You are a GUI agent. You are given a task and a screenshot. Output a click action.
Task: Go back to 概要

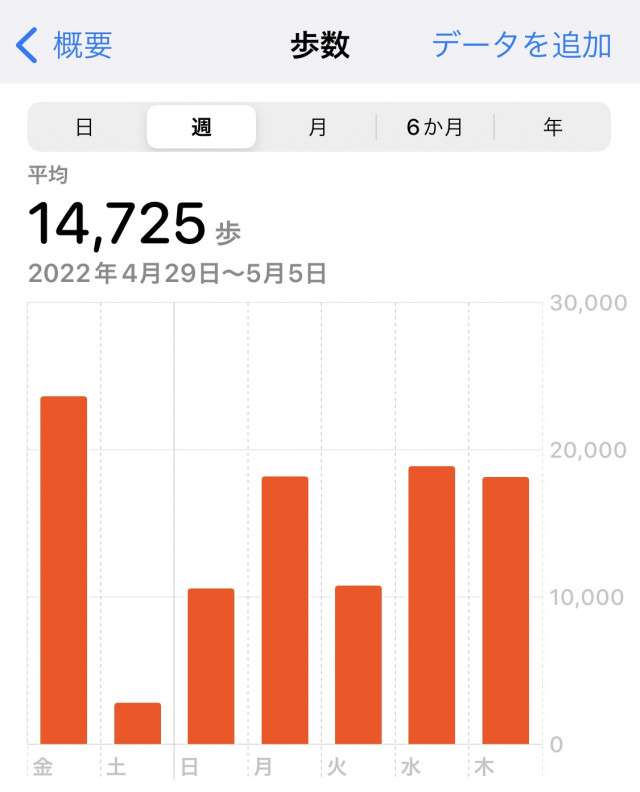[x=66, y=45]
